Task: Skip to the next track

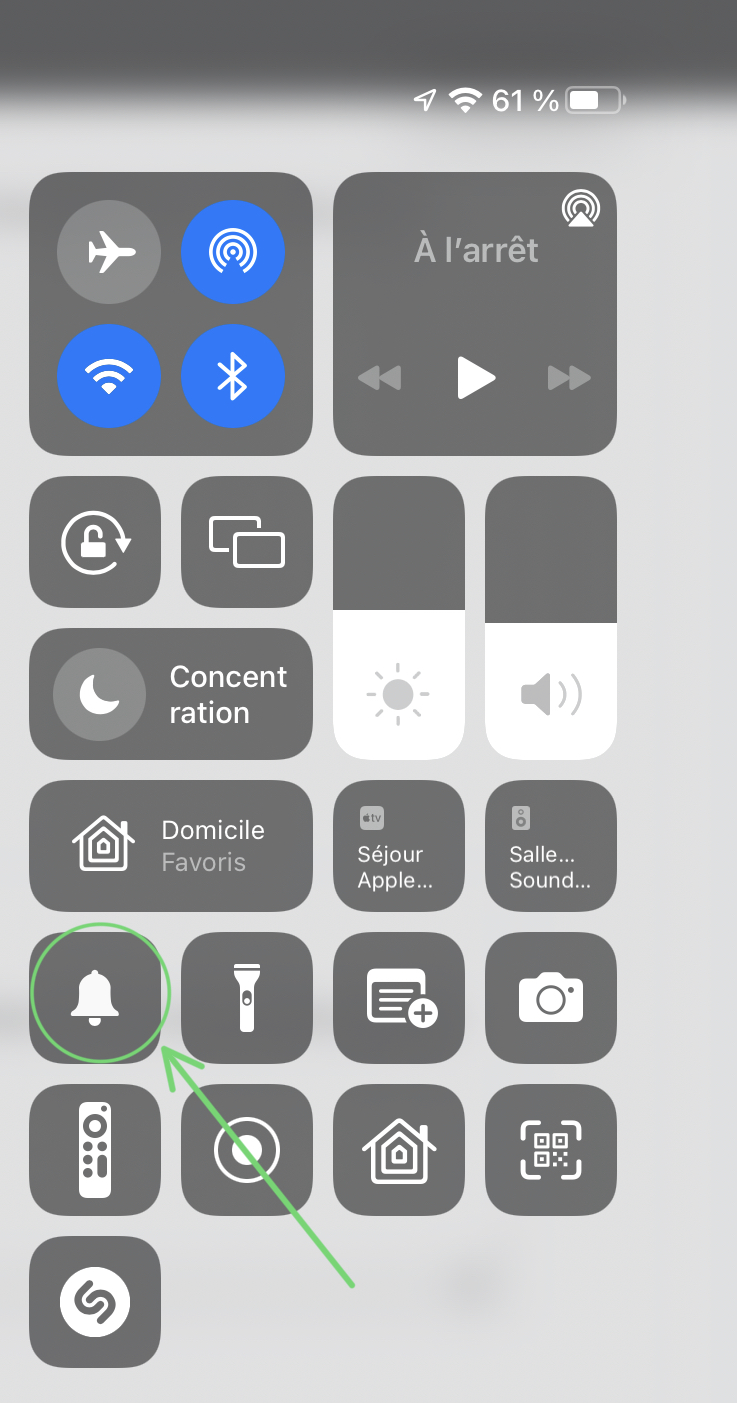Action: point(569,378)
